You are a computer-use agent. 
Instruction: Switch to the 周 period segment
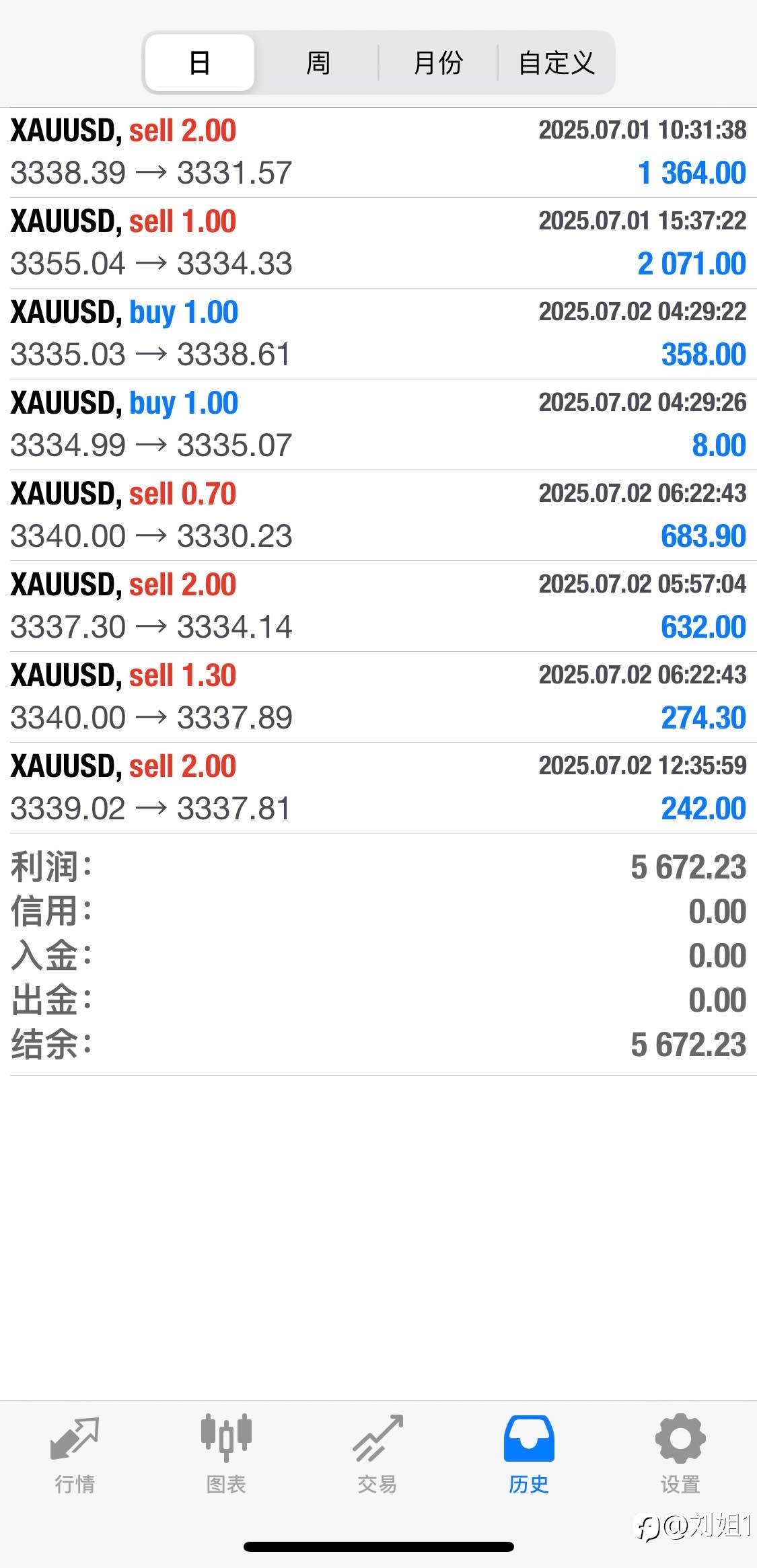318,63
